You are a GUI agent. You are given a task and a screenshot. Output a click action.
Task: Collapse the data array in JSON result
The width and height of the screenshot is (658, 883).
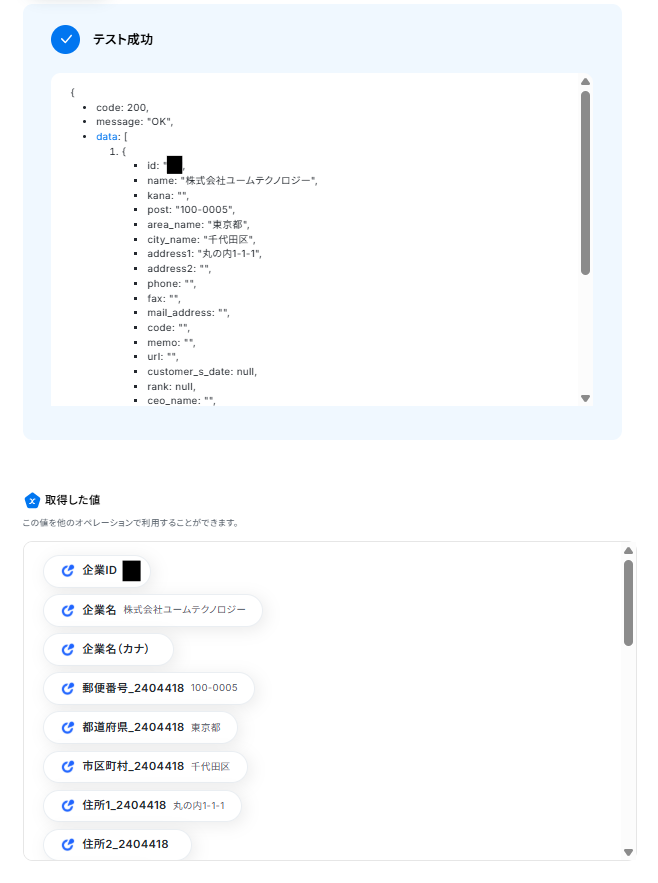pyautogui.click(x=107, y=136)
